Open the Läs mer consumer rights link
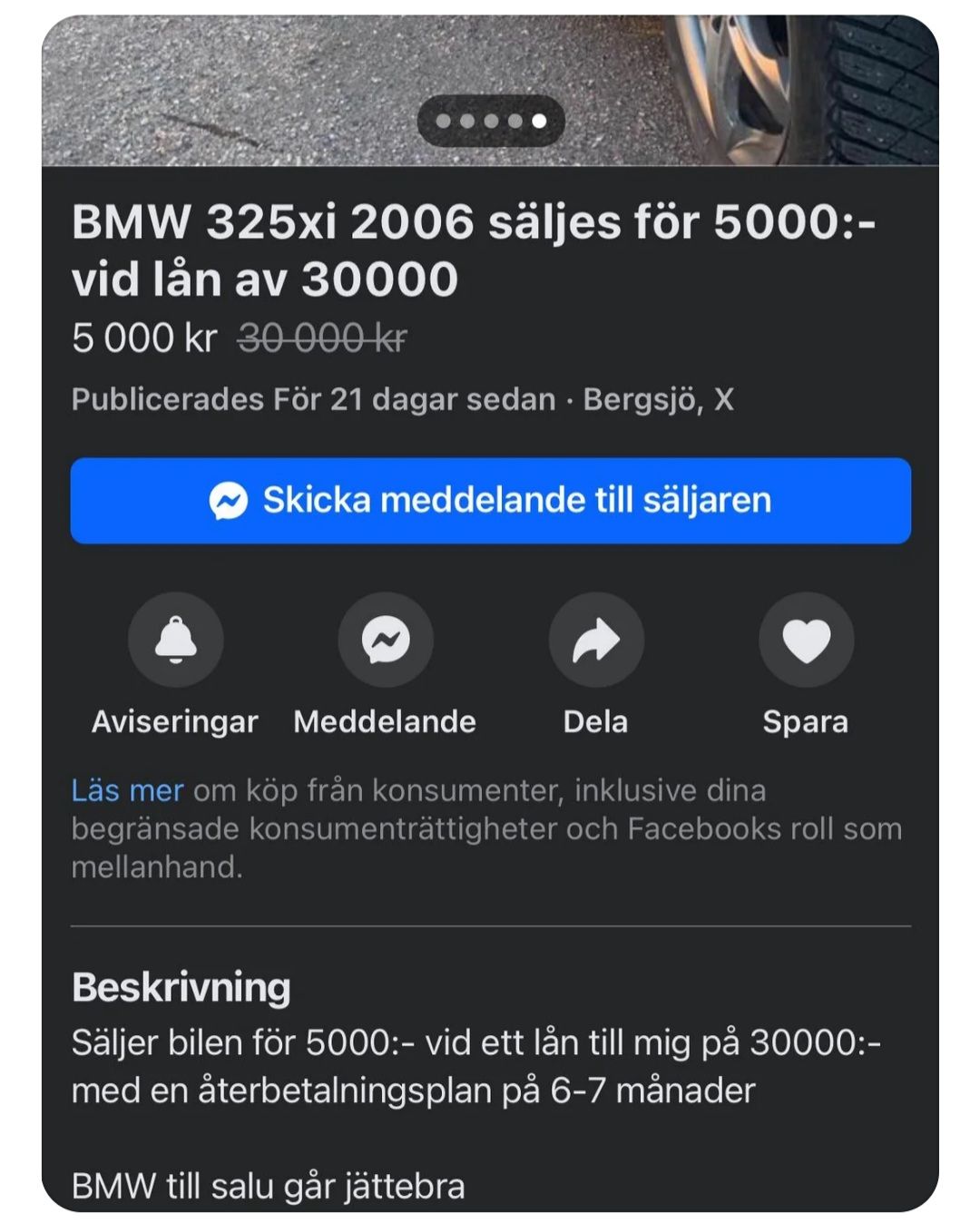 point(125,790)
